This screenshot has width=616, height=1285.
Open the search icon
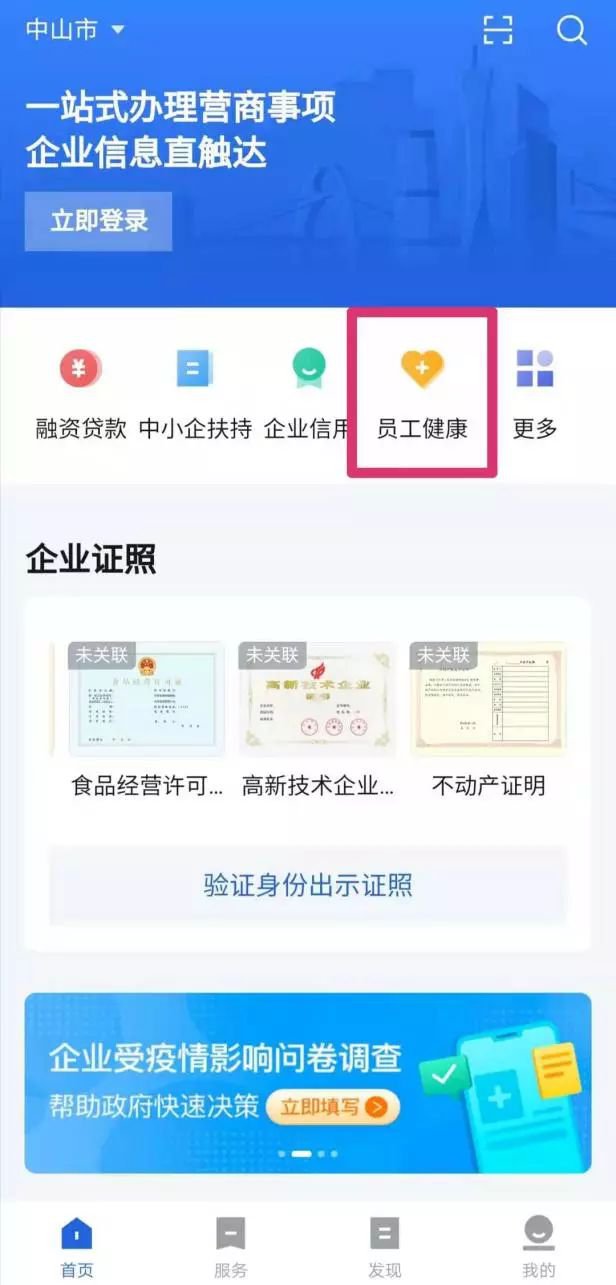pyautogui.click(x=571, y=30)
